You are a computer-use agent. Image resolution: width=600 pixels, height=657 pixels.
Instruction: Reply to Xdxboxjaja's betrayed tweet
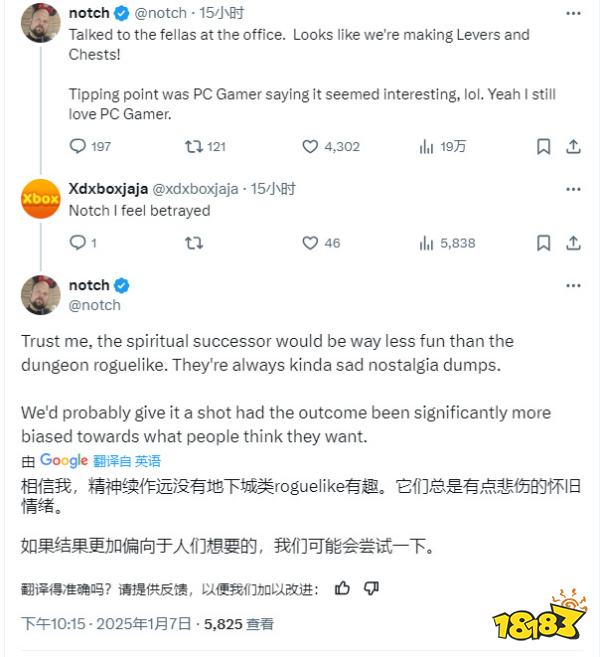(78, 242)
